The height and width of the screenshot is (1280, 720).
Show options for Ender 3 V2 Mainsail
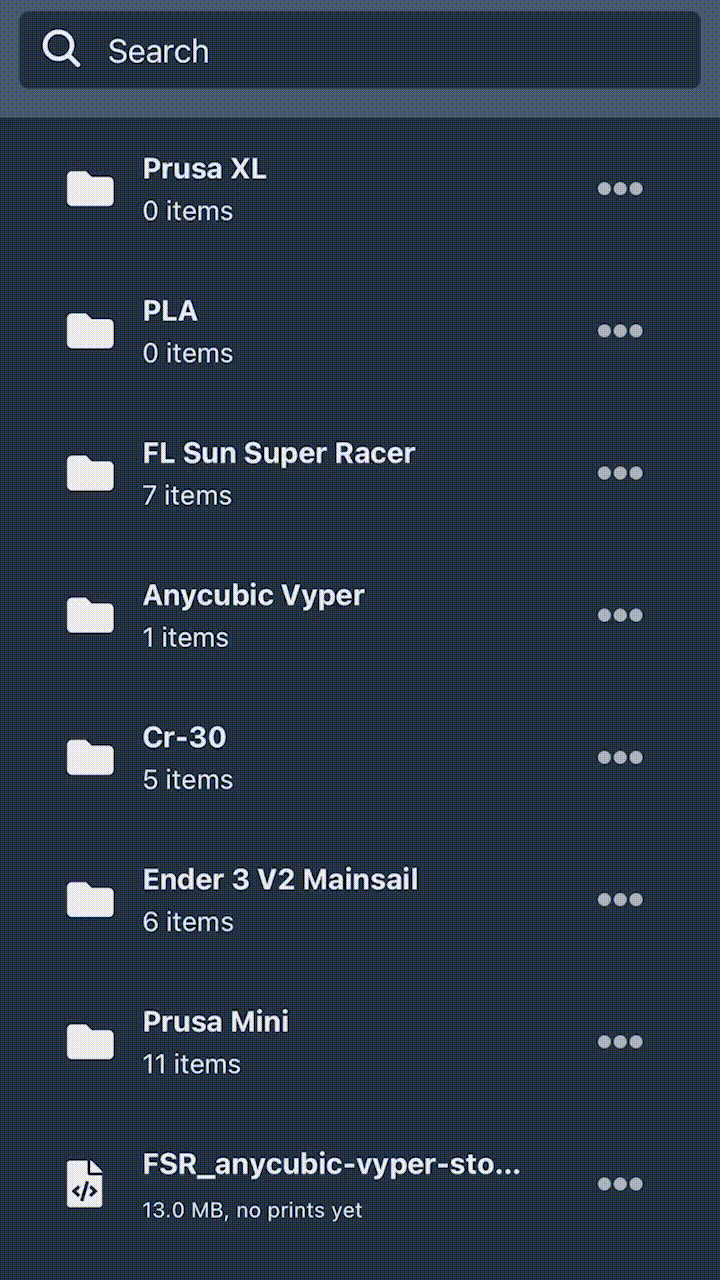click(x=620, y=899)
